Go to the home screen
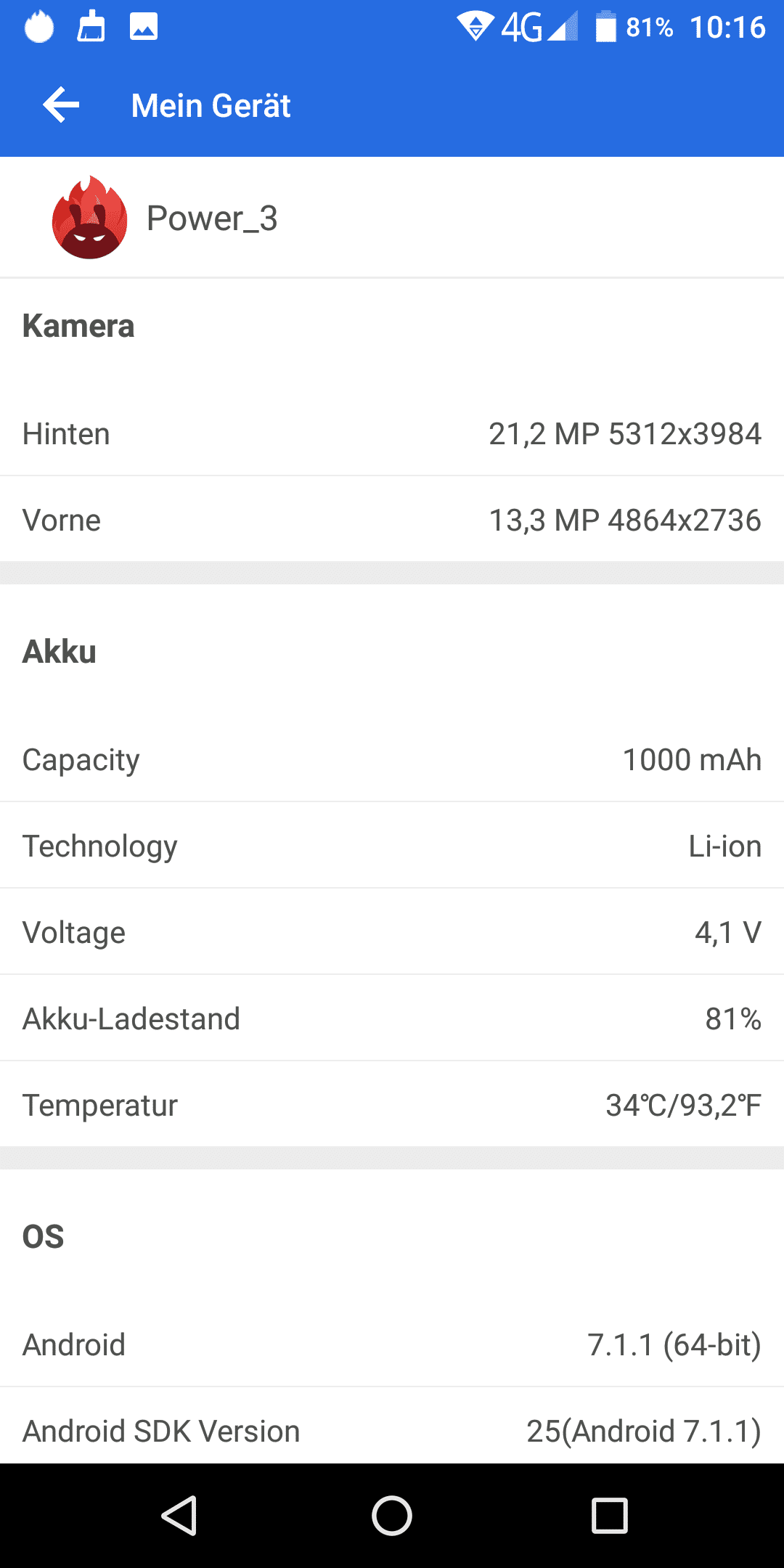This screenshot has width=784, height=1568. tap(392, 1516)
